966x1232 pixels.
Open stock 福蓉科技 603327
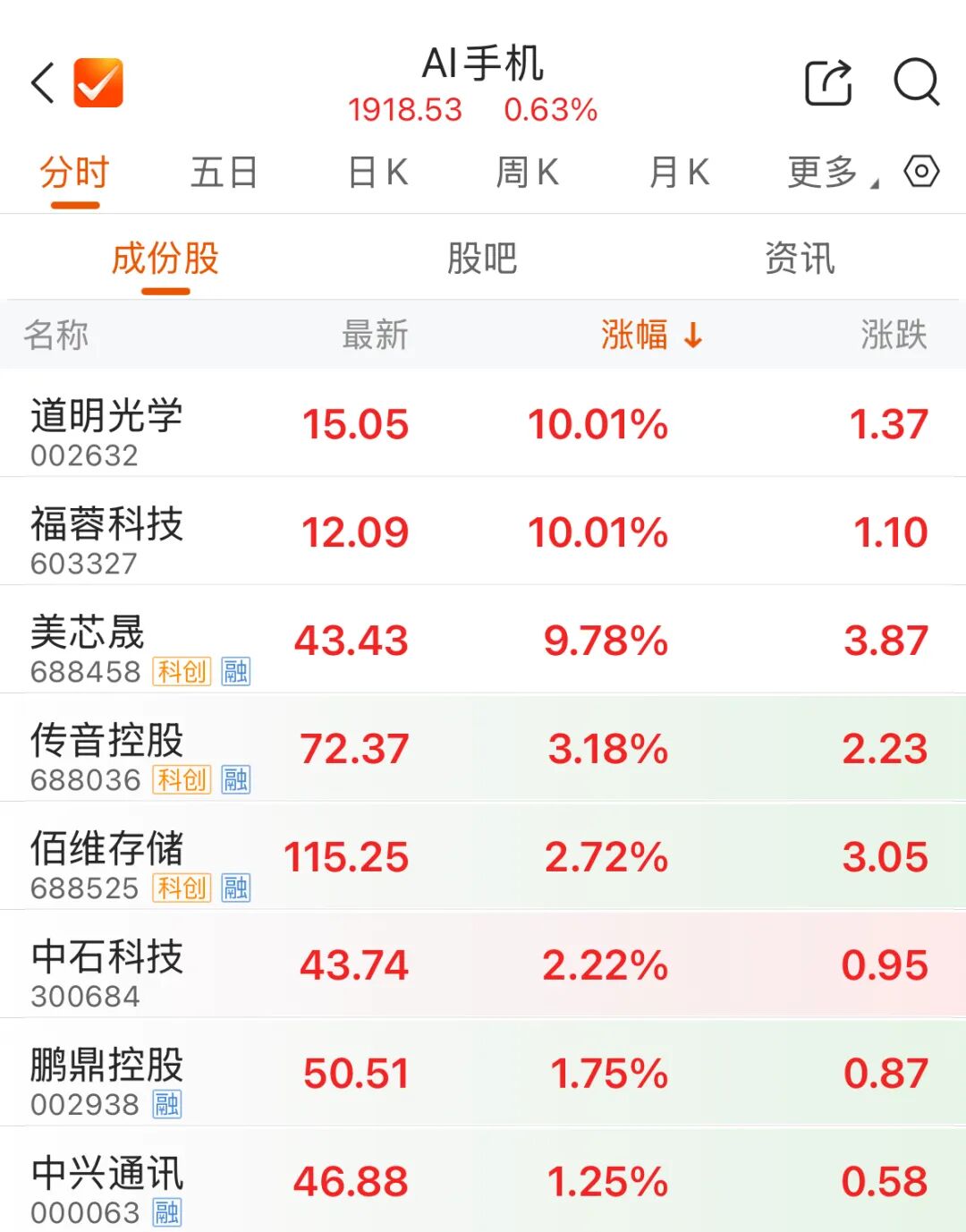pyautogui.click(x=107, y=540)
